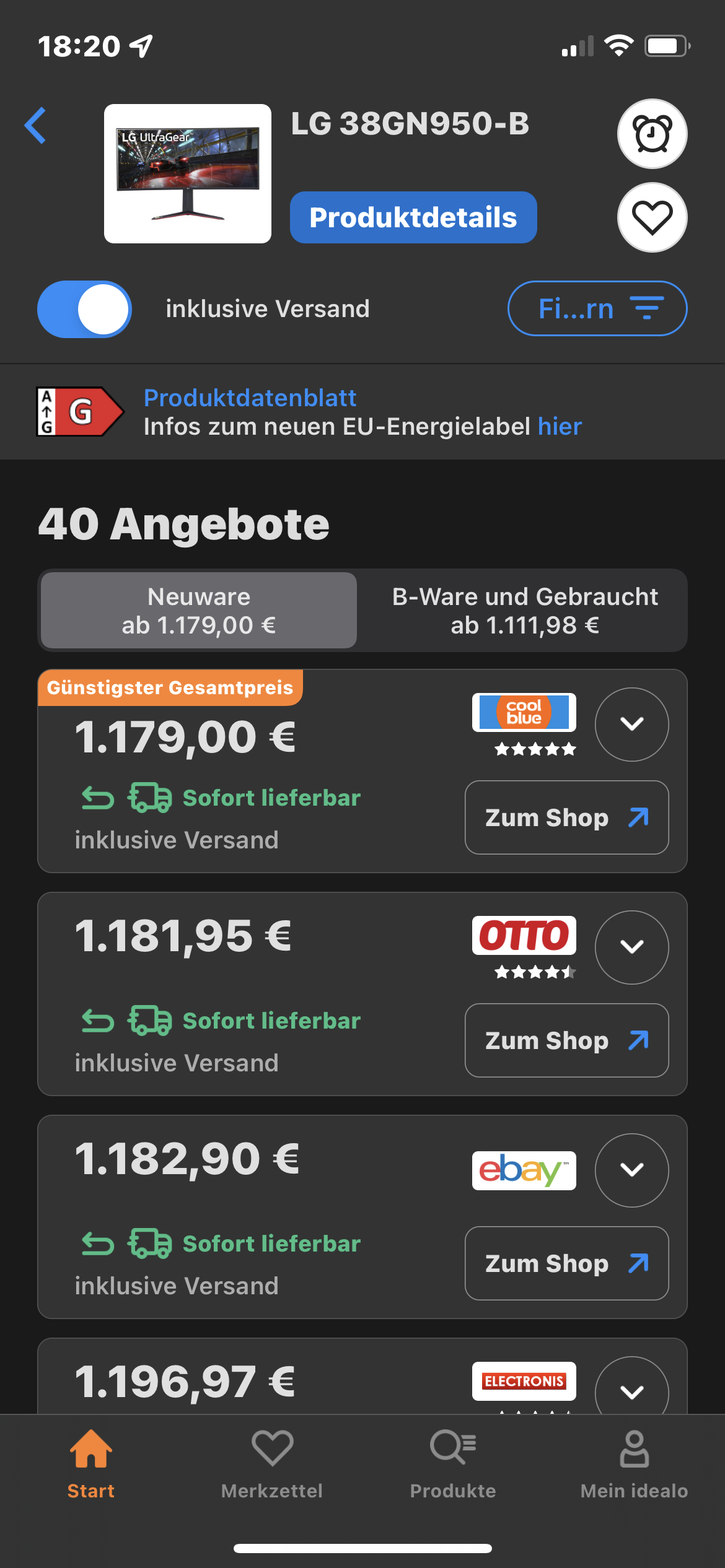The width and height of the screenshot is (725, 1568).
Task: Tap 'hier' for EU energy label info
Action: click(x=560, y=427)
